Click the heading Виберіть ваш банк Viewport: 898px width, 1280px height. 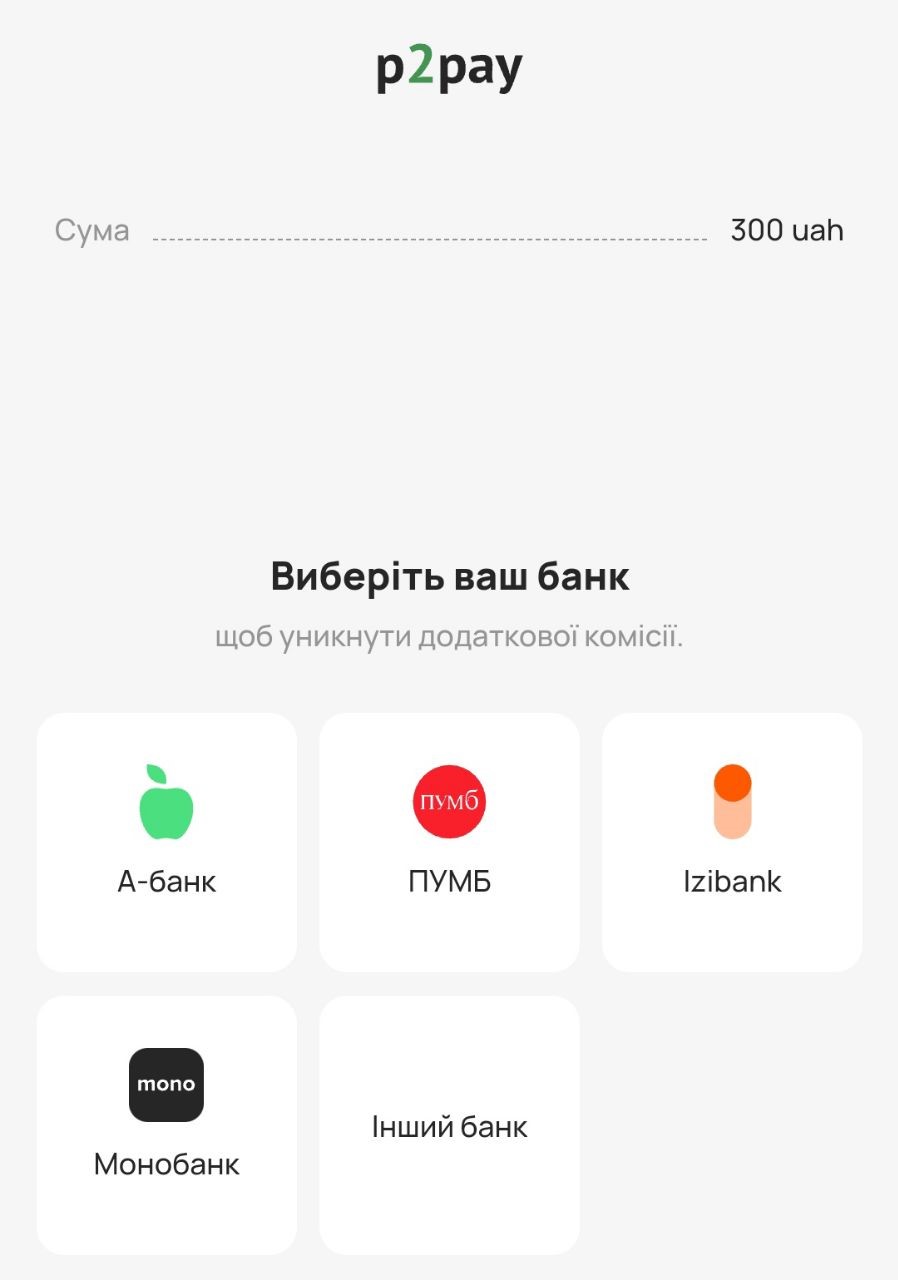point(449,574)
